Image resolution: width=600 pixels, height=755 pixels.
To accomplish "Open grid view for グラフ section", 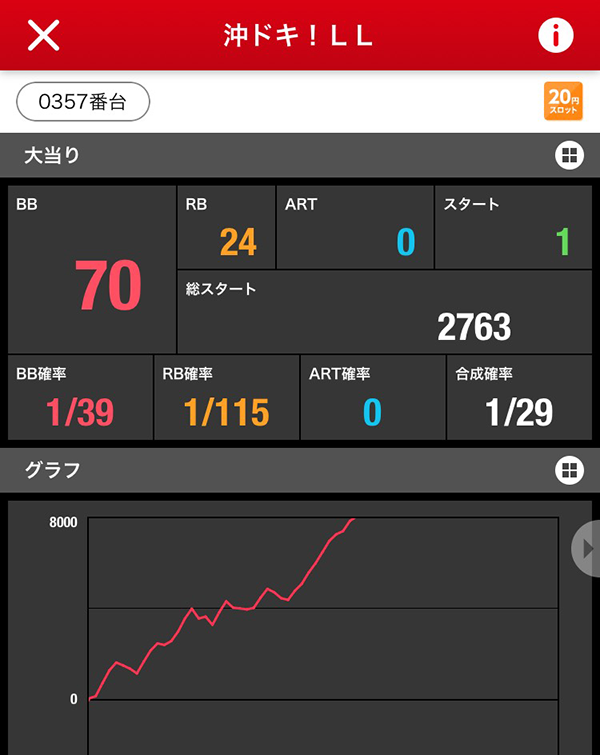I will (569, 470).
